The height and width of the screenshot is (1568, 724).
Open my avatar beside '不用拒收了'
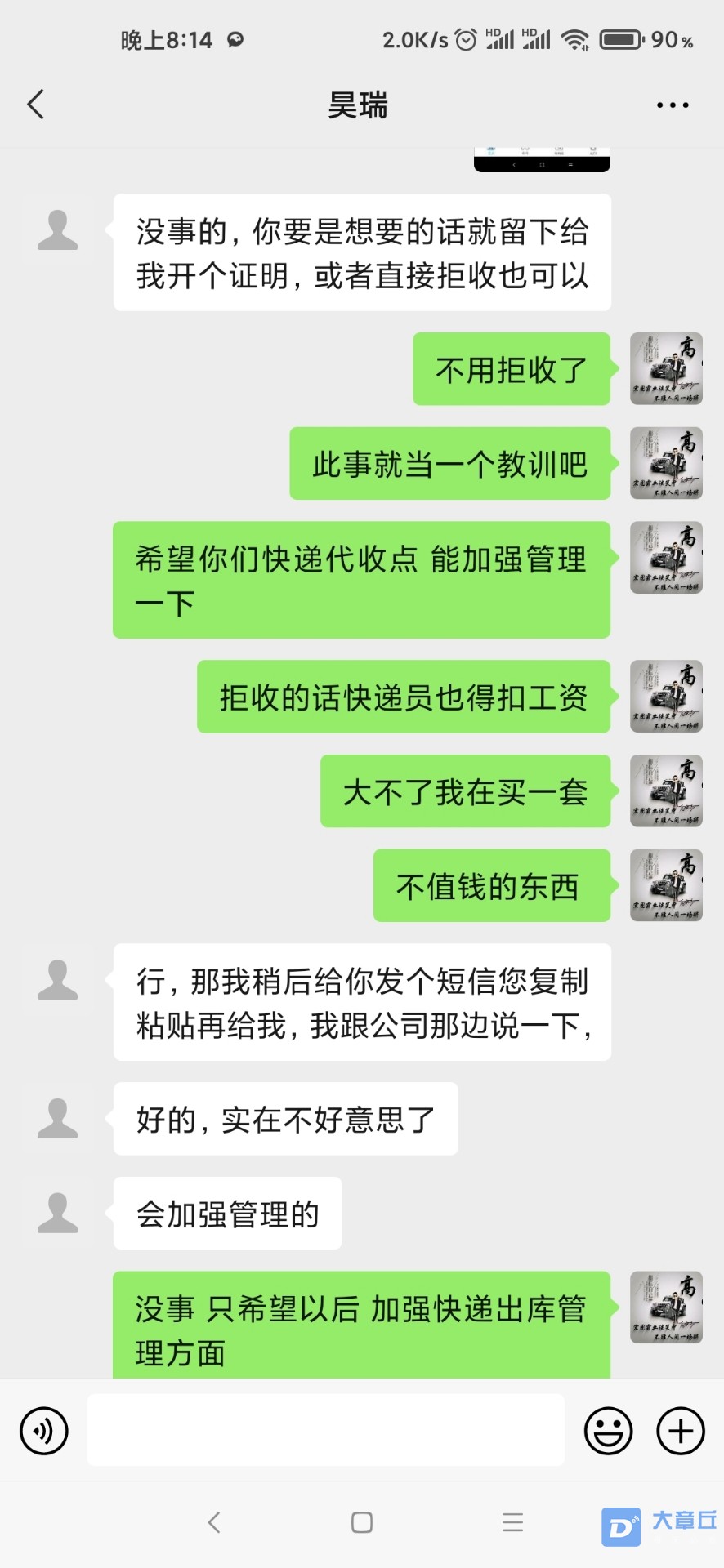[666, 369]
